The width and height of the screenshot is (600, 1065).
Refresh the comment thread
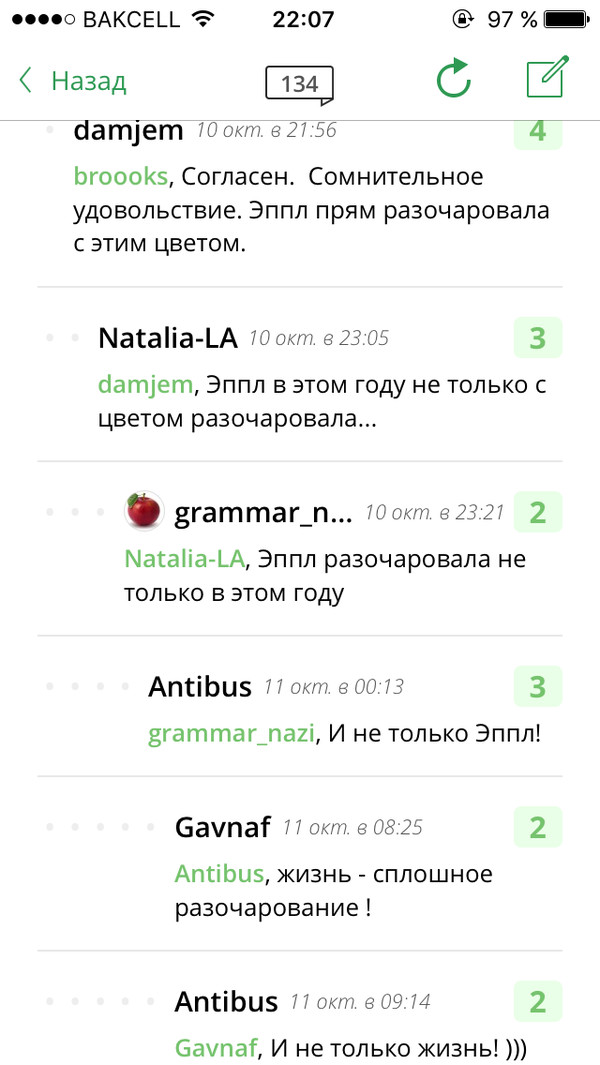pyautogui.click(x=454, y=79)
